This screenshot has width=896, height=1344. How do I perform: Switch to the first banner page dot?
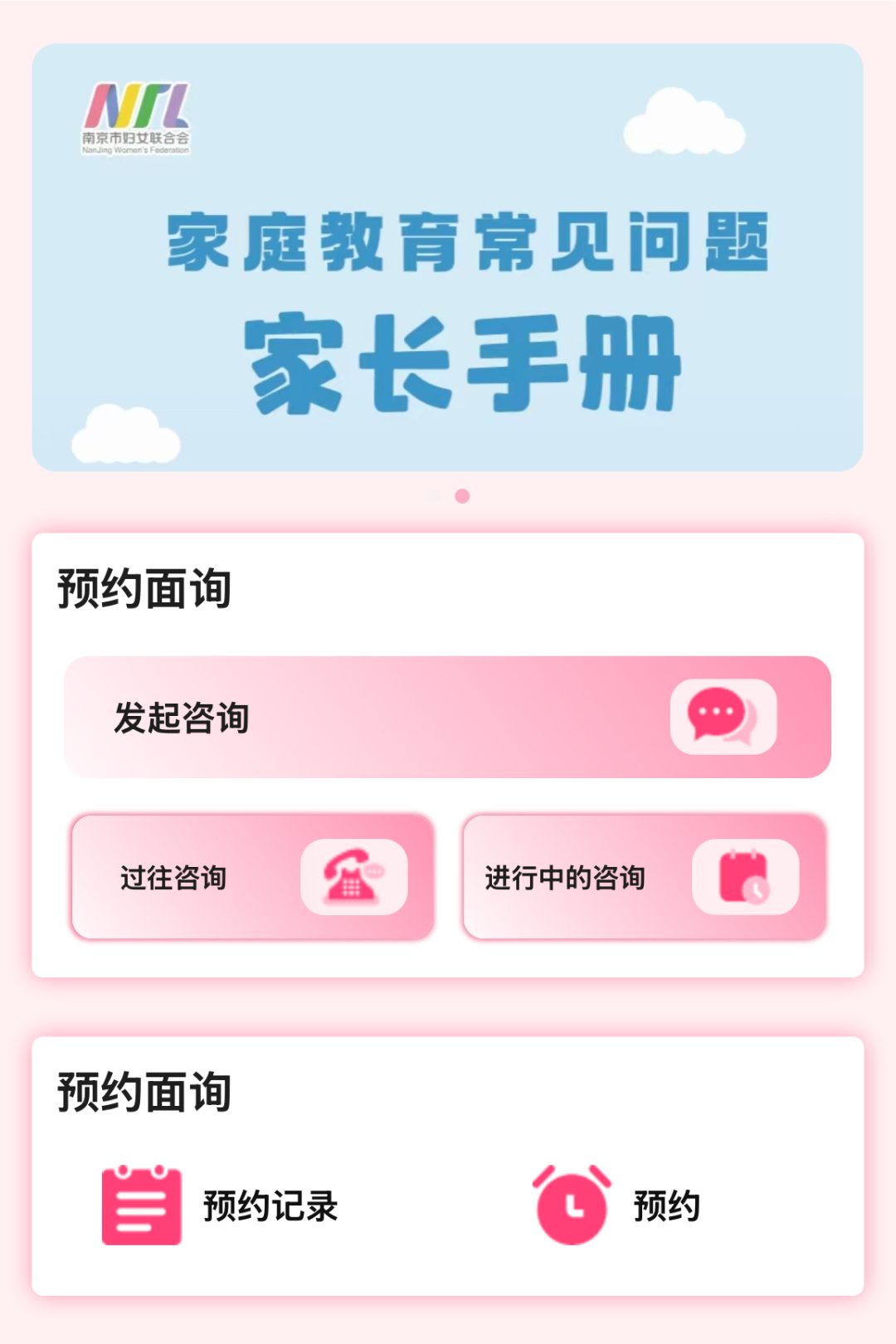[433, 496]
